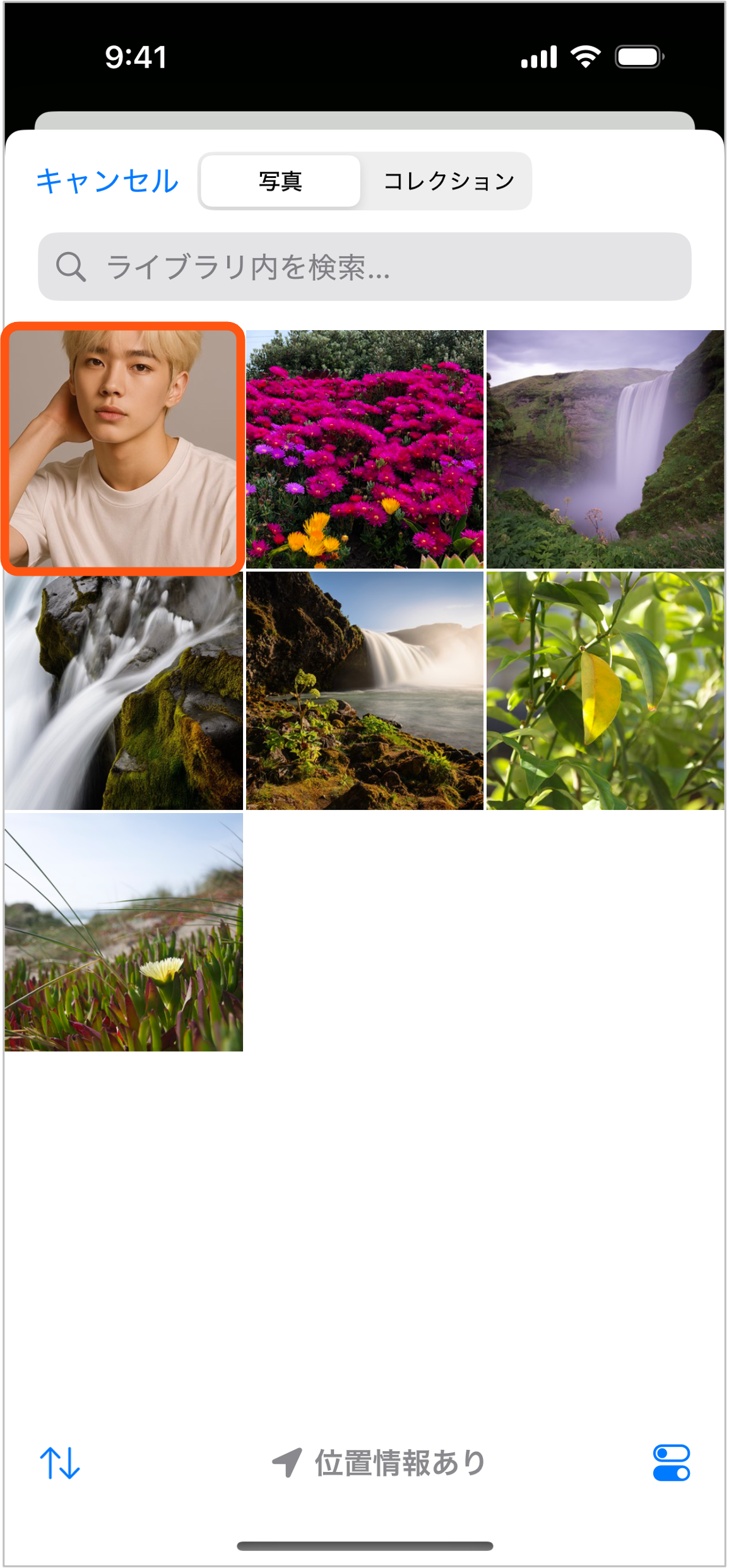
Task: Open the filter toggles icon
Action: click(671, 1463)
